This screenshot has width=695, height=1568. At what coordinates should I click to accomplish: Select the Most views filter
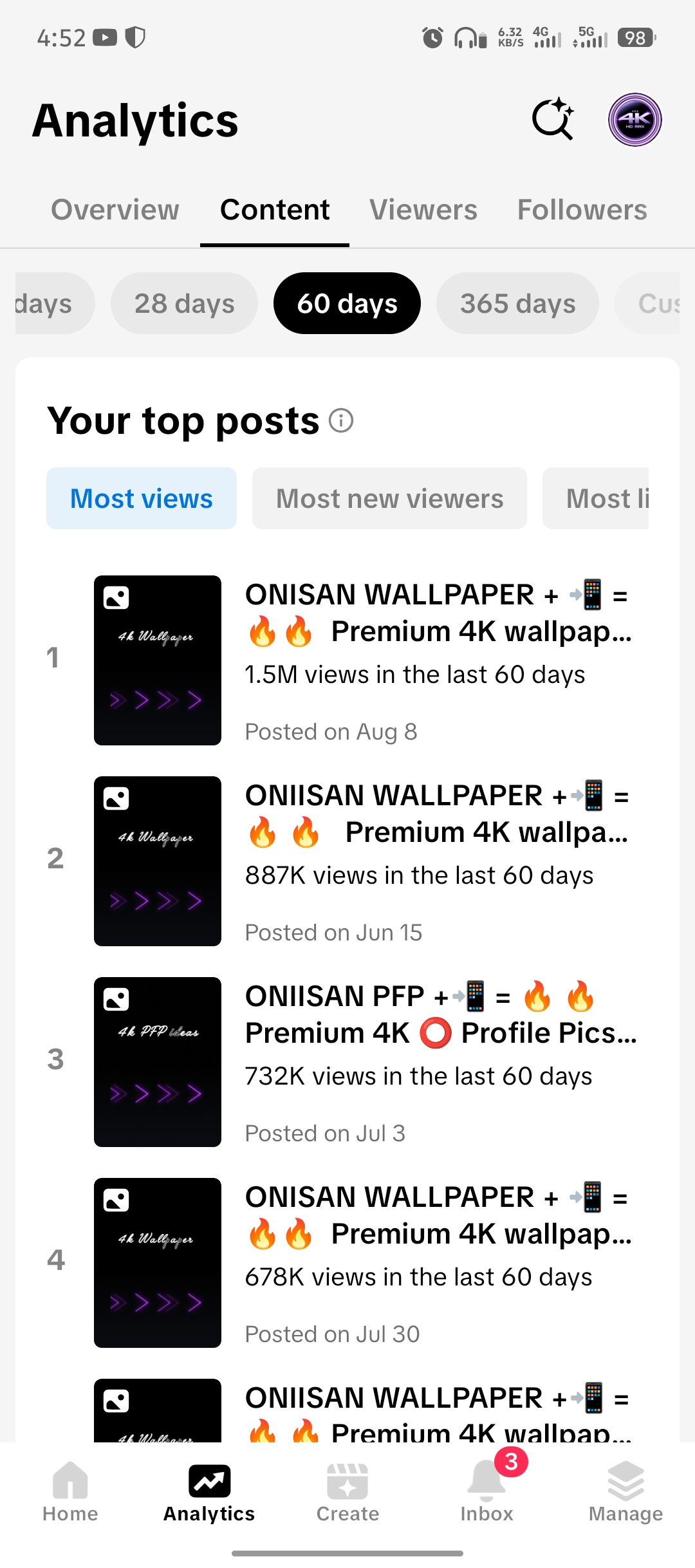[x=142, y=498]
